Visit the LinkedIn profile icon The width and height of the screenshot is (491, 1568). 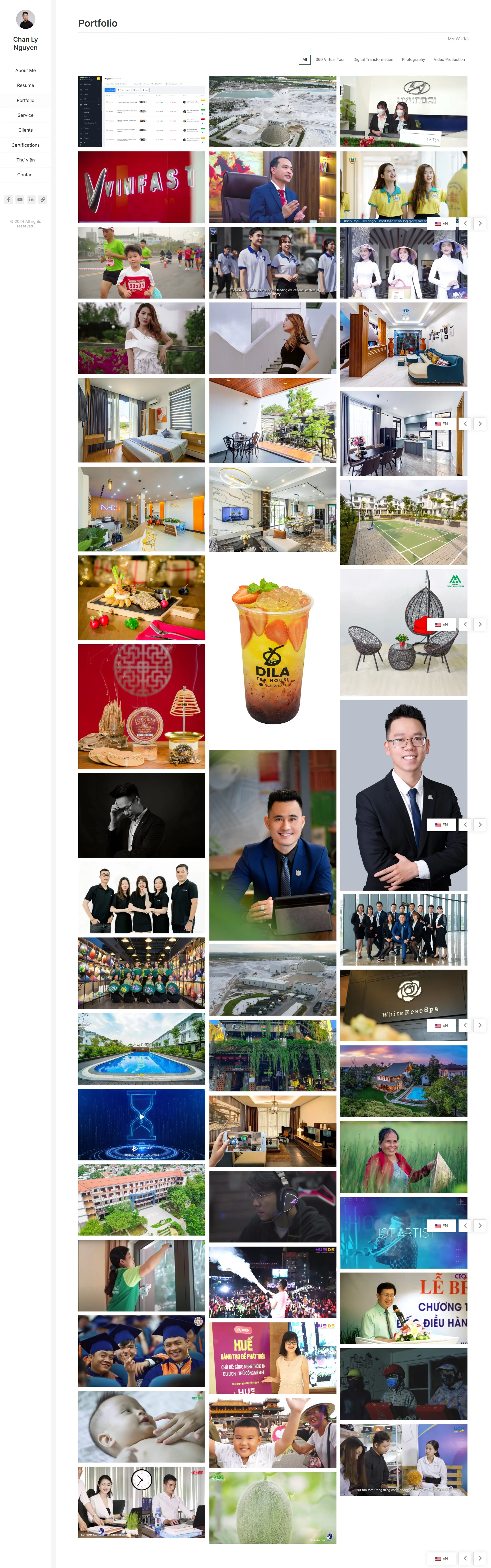(x=31, y=200)
